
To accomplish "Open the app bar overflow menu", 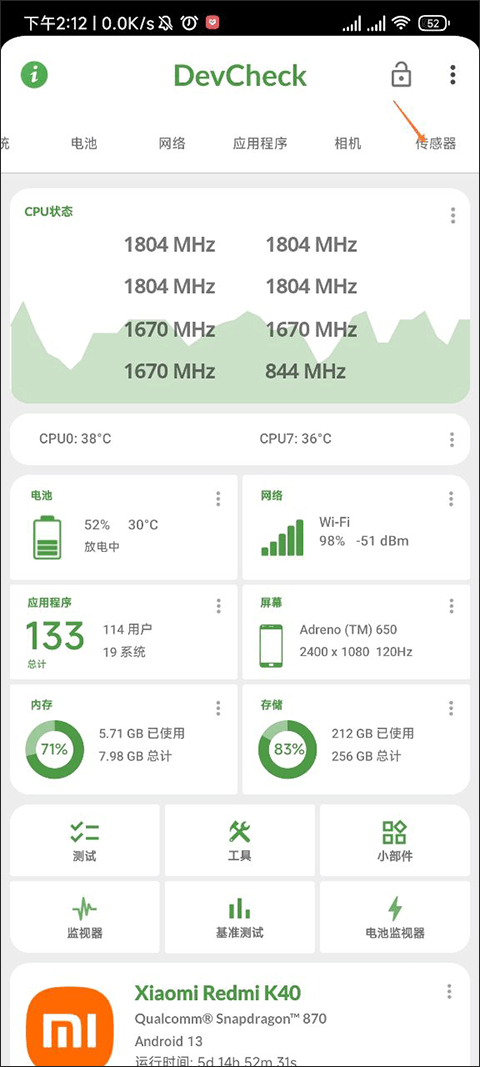I will pos(453,75).
